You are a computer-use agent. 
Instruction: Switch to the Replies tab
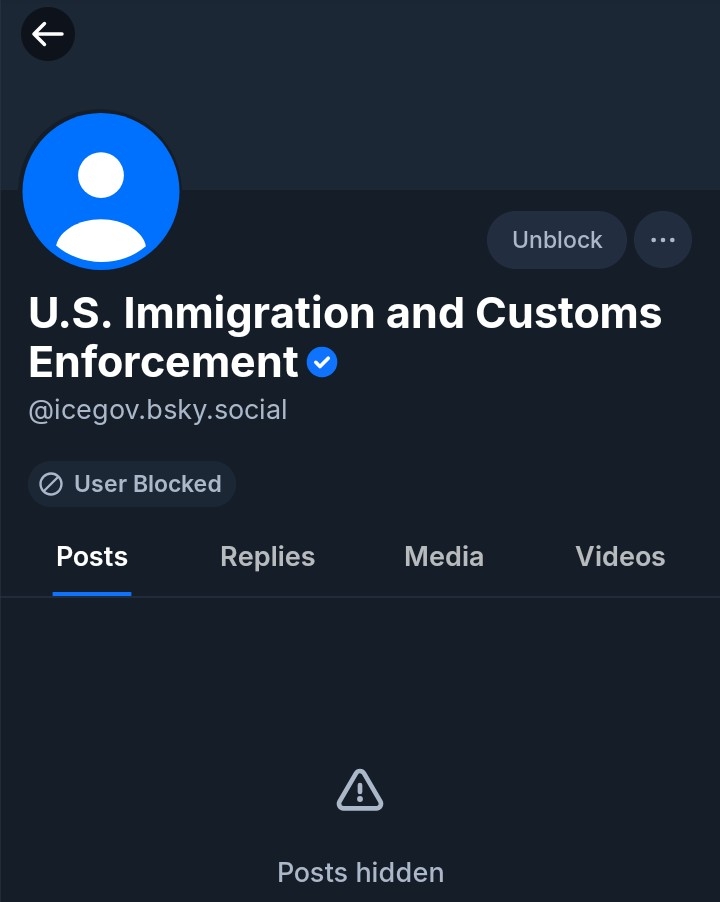pos(267,557)
